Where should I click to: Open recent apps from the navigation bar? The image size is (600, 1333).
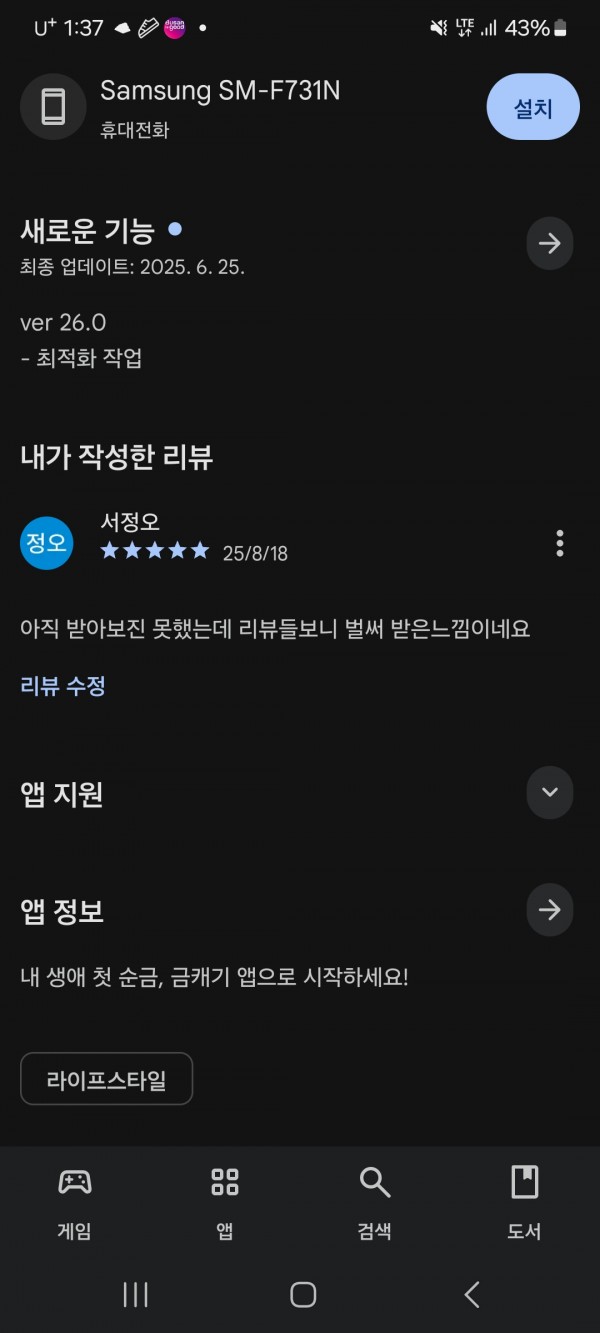135,1295
